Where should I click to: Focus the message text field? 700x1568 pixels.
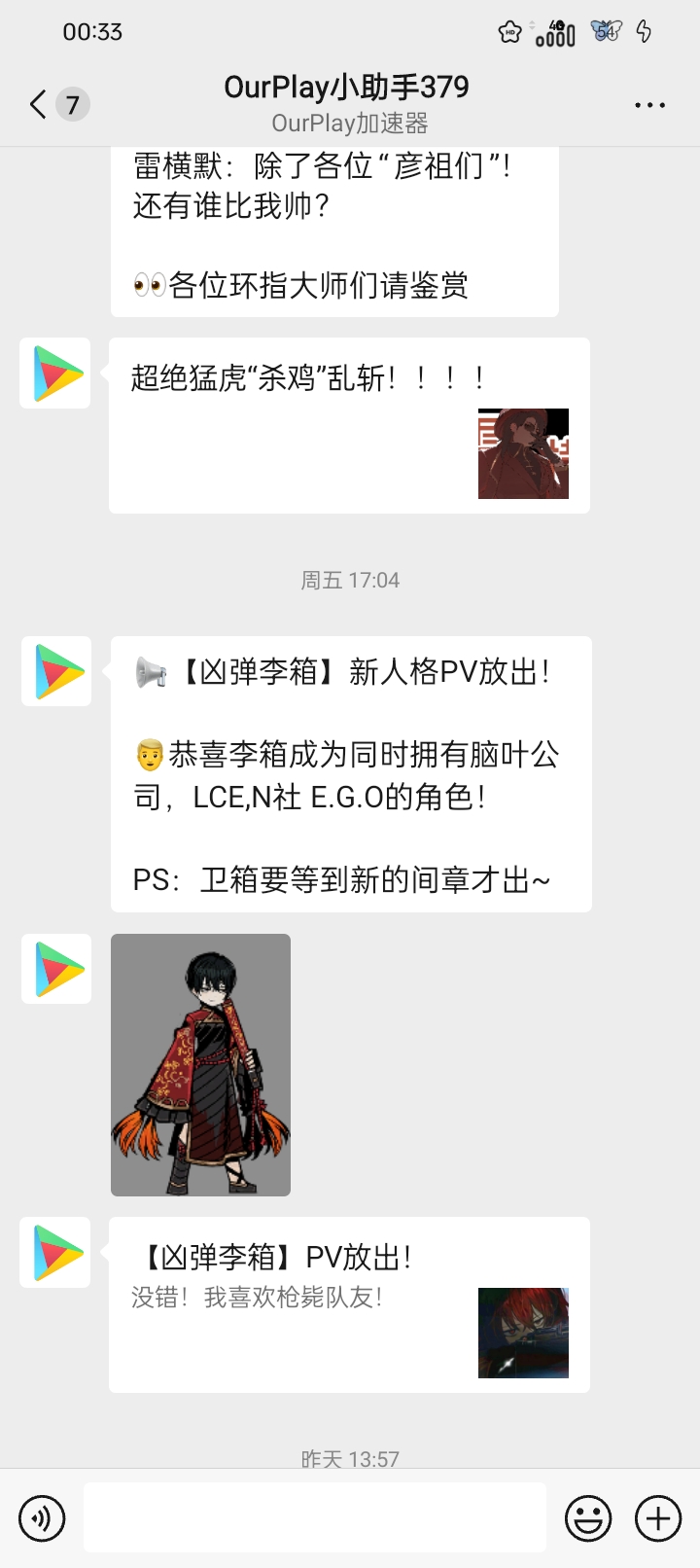click(x=314, y=1517)
